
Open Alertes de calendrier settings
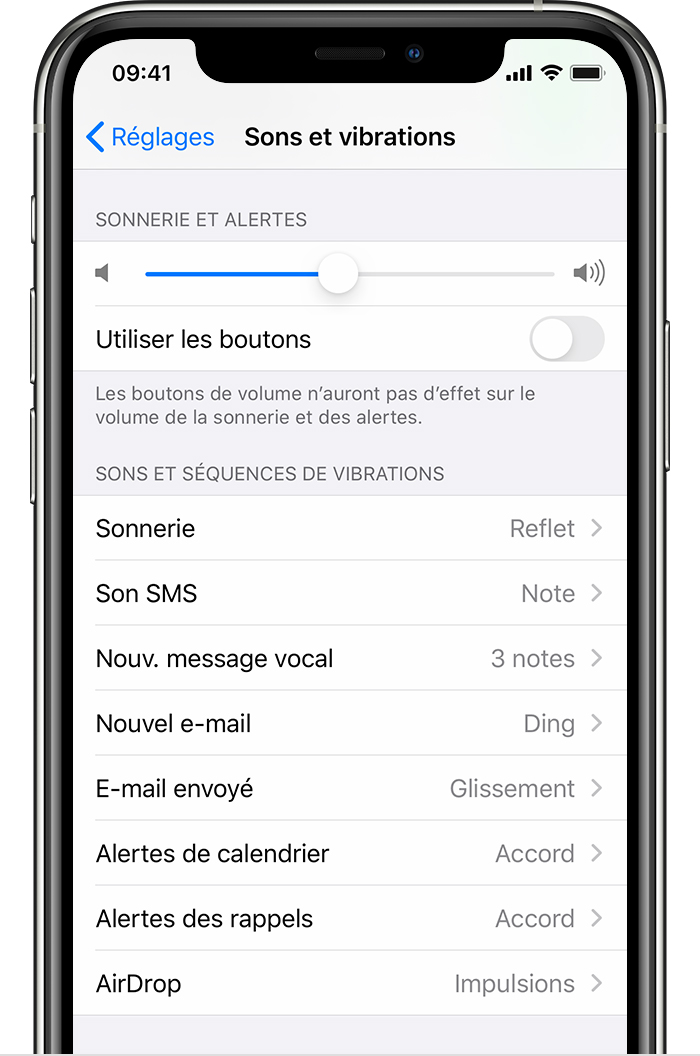click(350, 853)
